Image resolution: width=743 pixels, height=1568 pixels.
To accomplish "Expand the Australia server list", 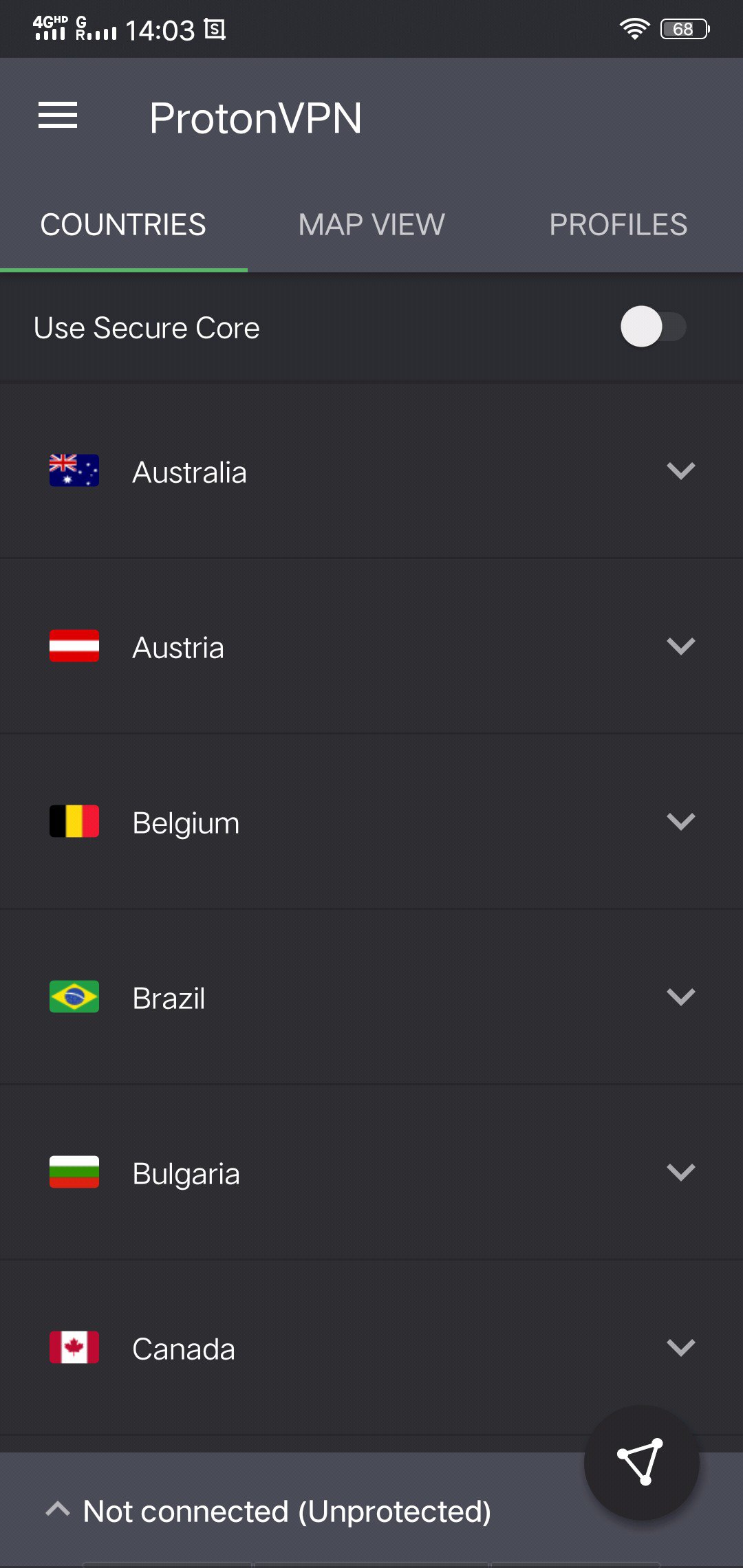I will click(x=680, y=471).
